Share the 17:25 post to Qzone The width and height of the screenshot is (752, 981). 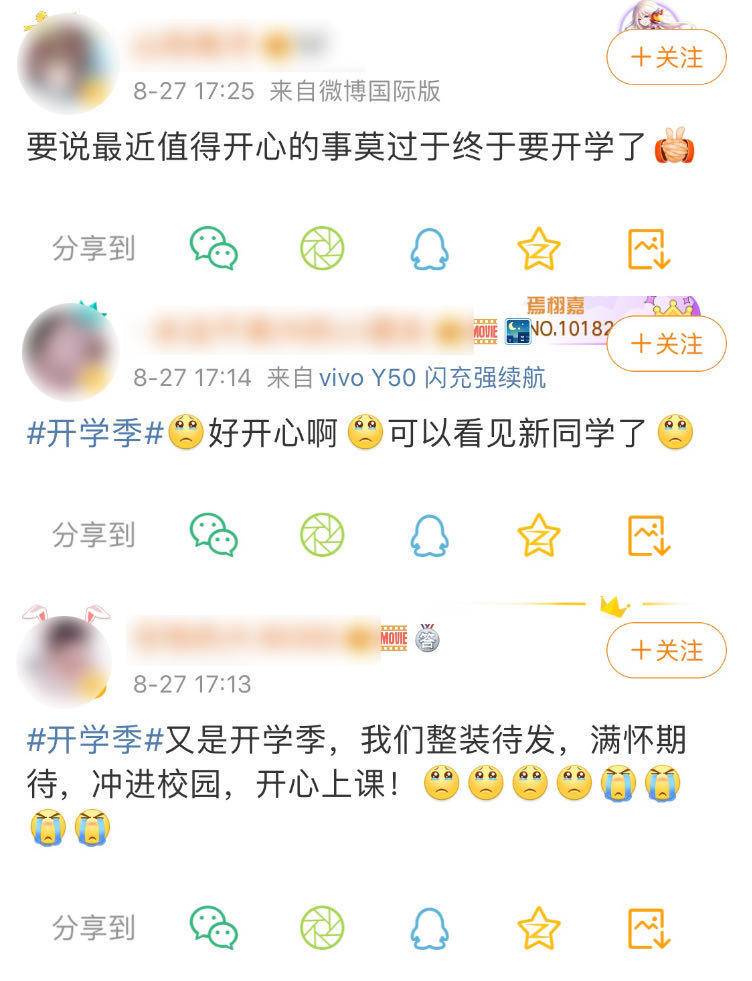click(539, 248)
